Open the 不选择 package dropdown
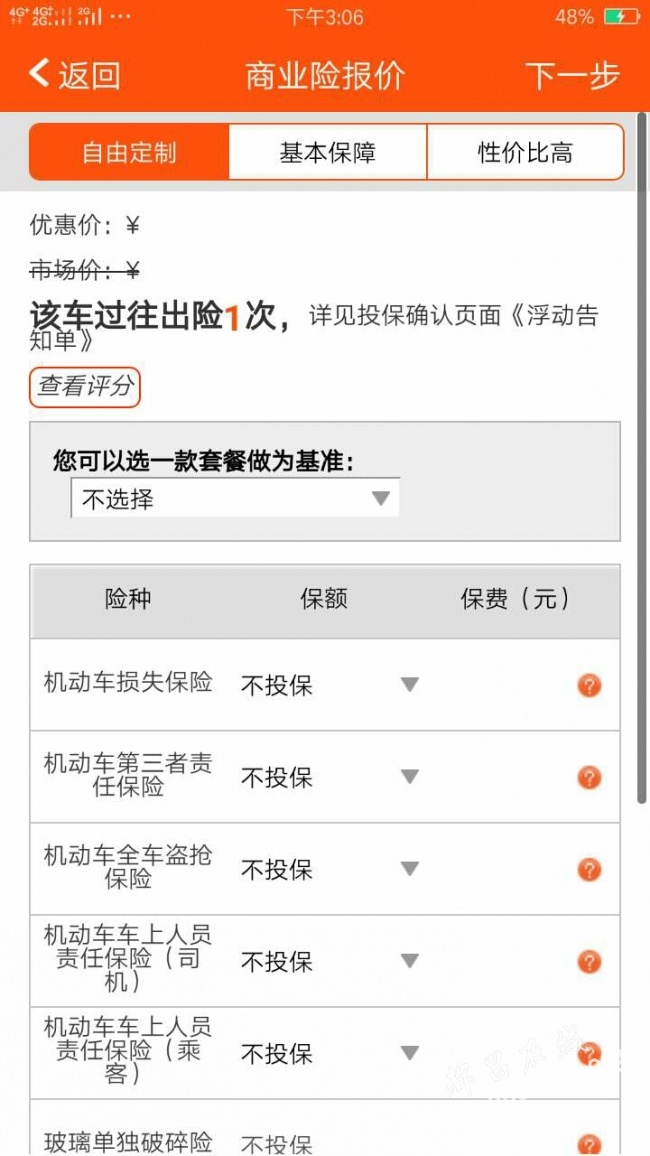 (x=235, y=498)
